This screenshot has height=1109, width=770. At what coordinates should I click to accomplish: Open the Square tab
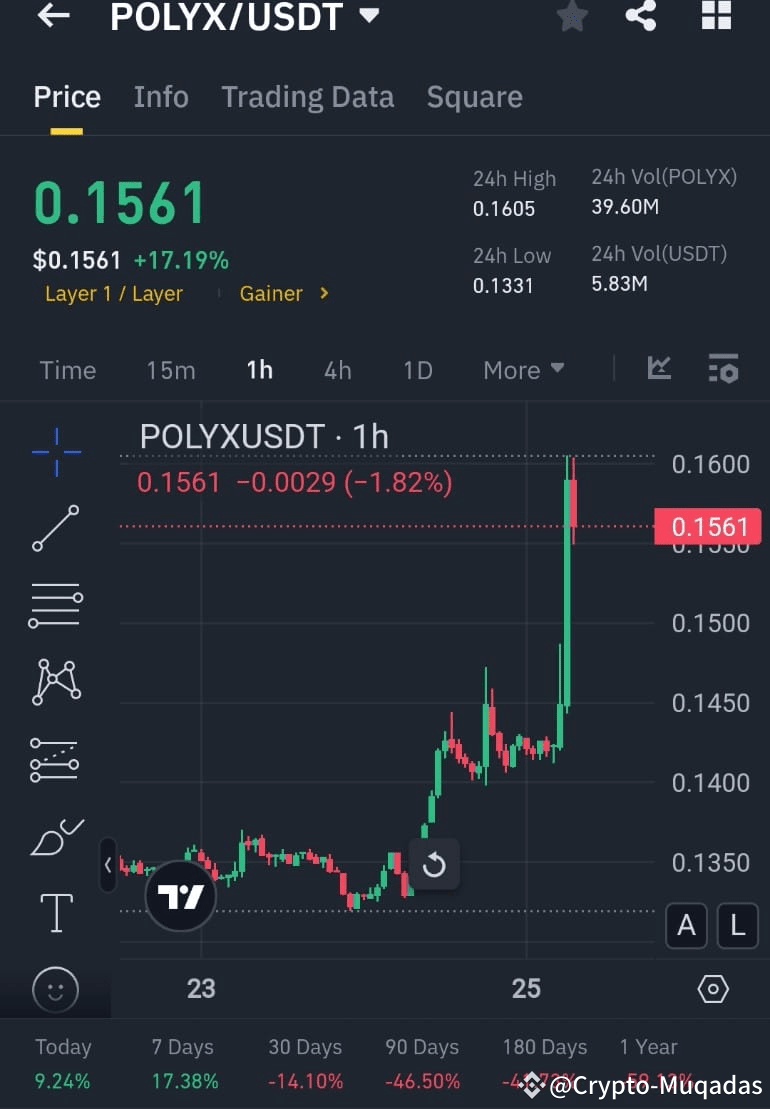[x=474, y=97]
